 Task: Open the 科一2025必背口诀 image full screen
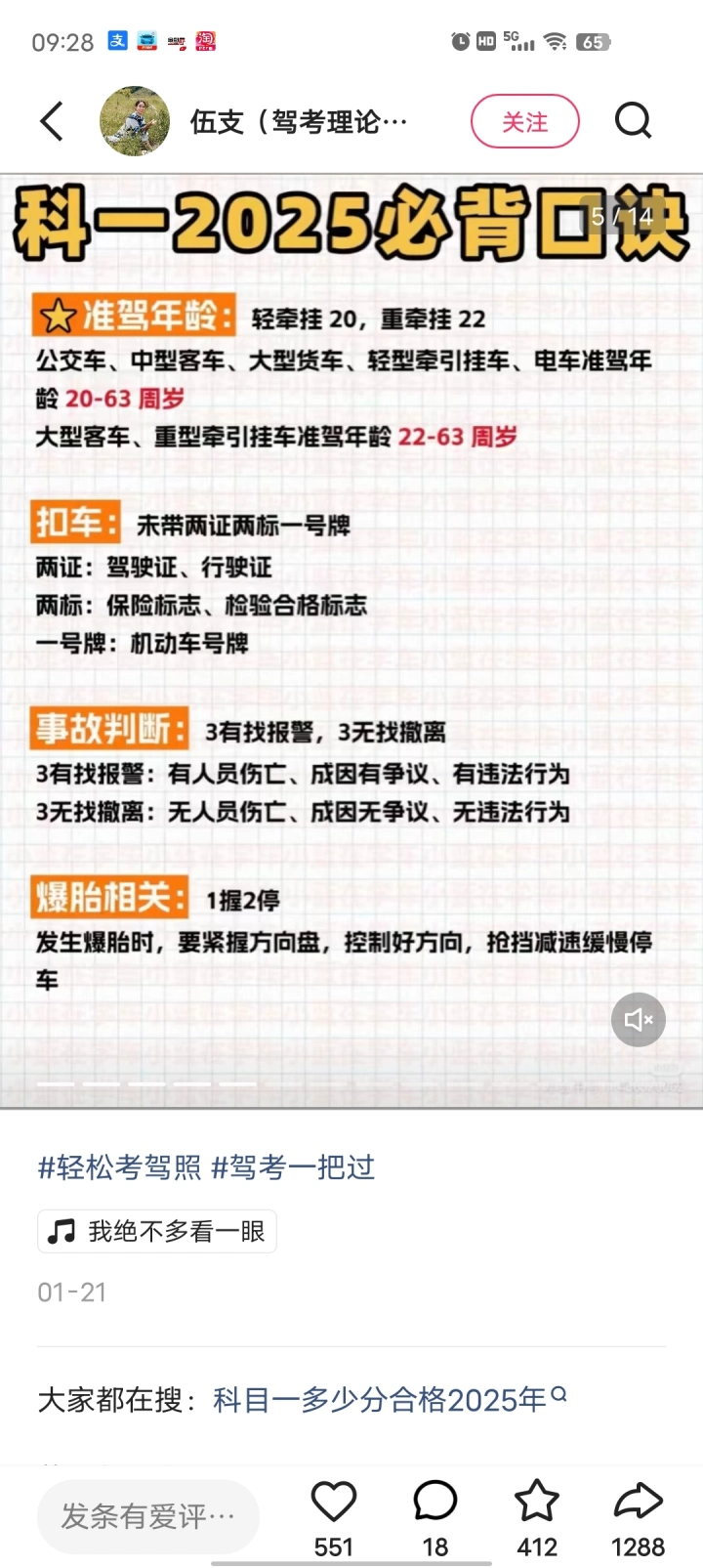click(351, 641)
